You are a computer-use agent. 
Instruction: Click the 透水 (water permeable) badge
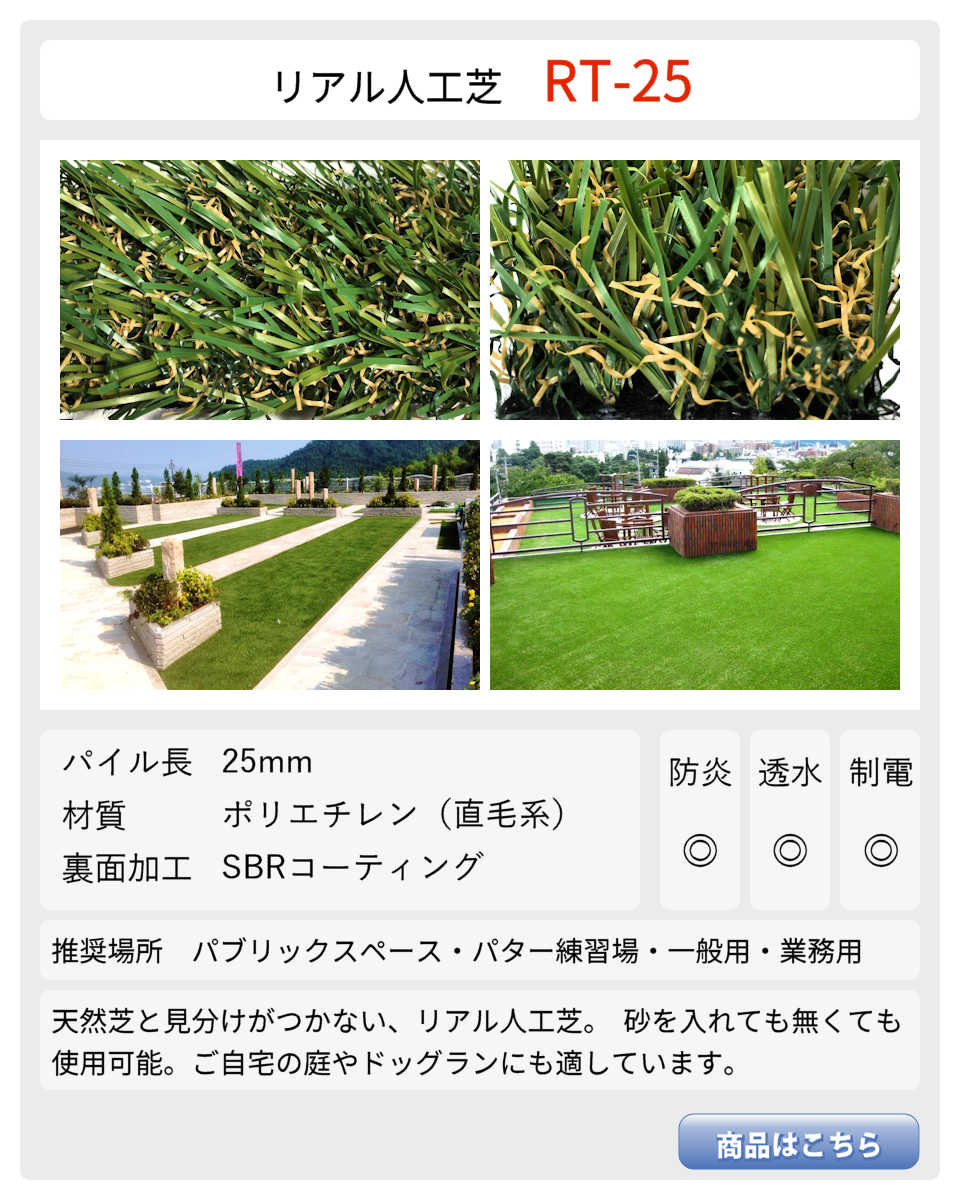[x=789, y=772]
